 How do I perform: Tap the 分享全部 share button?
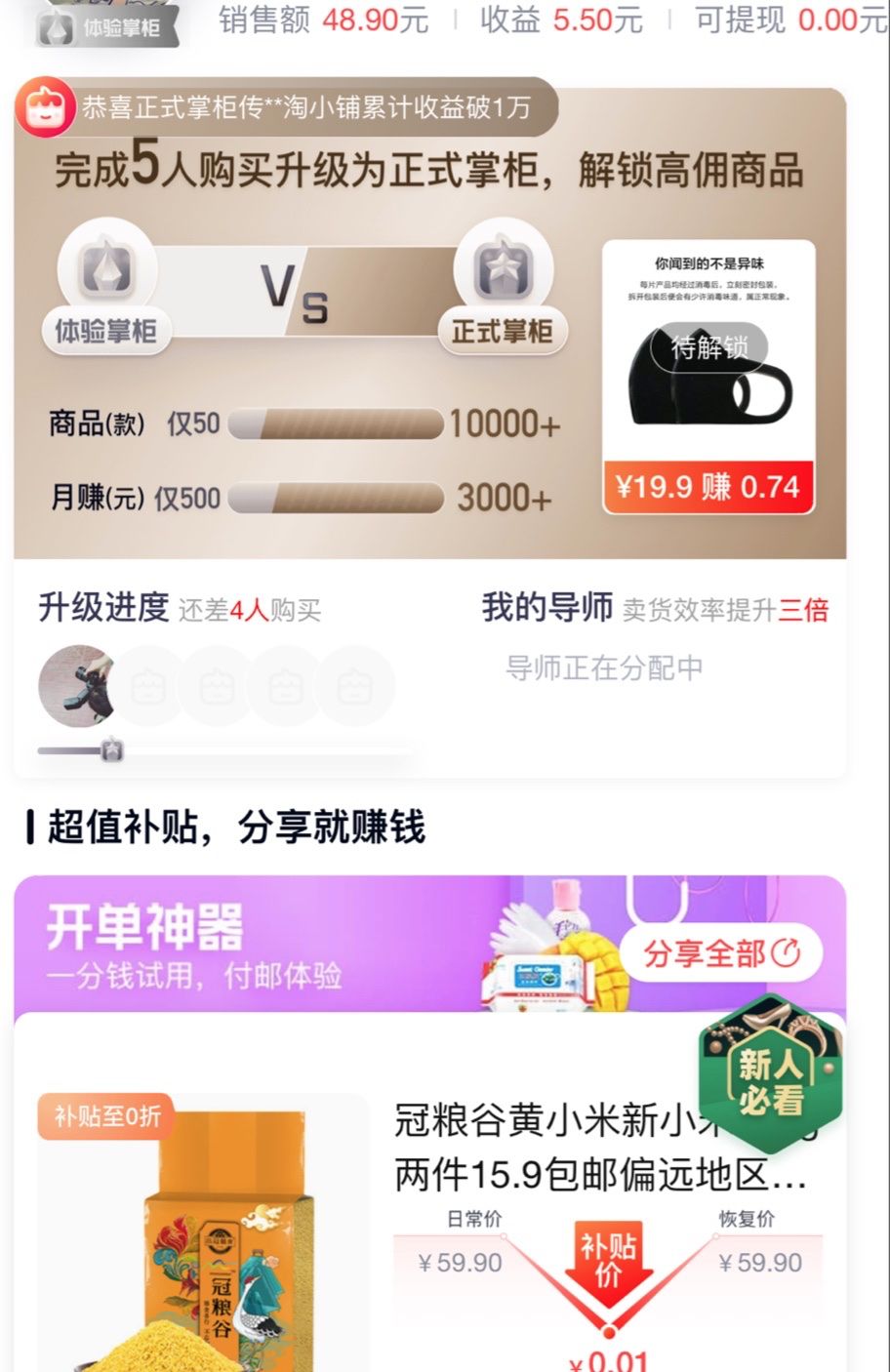pos(722,954)
